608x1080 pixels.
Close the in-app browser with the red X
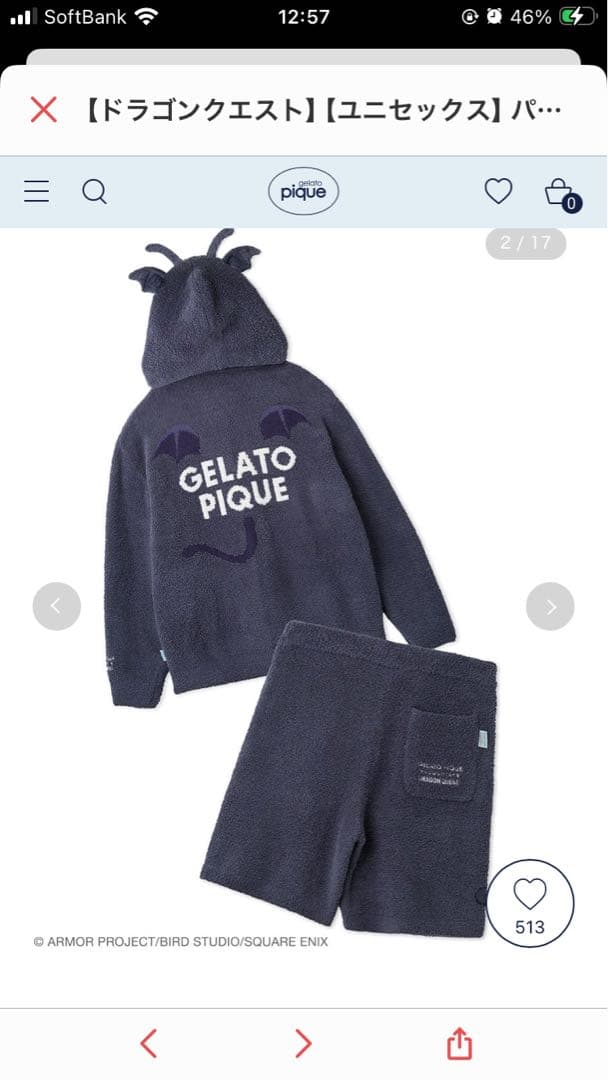[43, 110]
